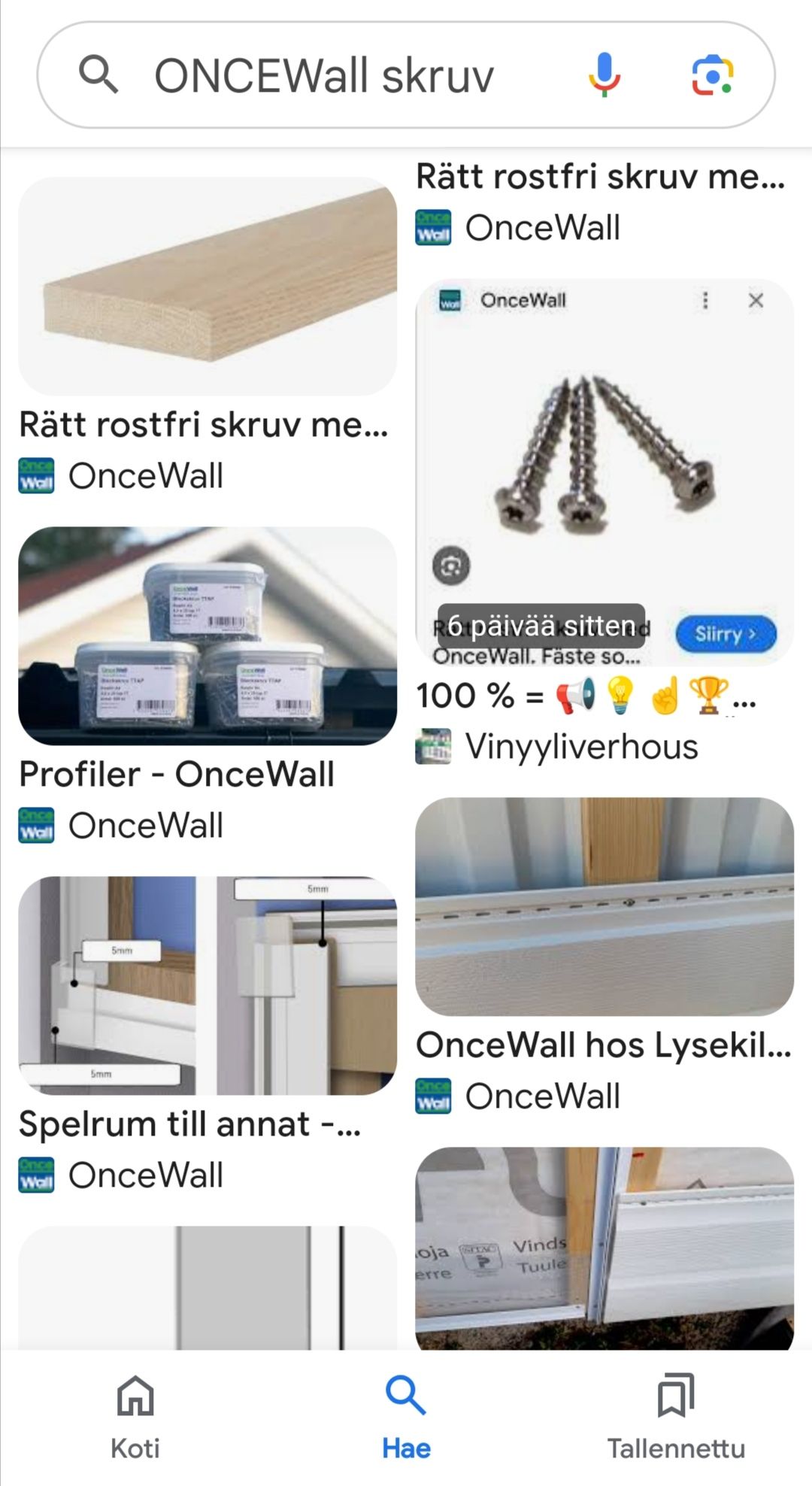Open the three screws image from Vinyyliverhous
Viewport: 812px width, 1486px height.
pyautogui.click(x=604, y=451)
